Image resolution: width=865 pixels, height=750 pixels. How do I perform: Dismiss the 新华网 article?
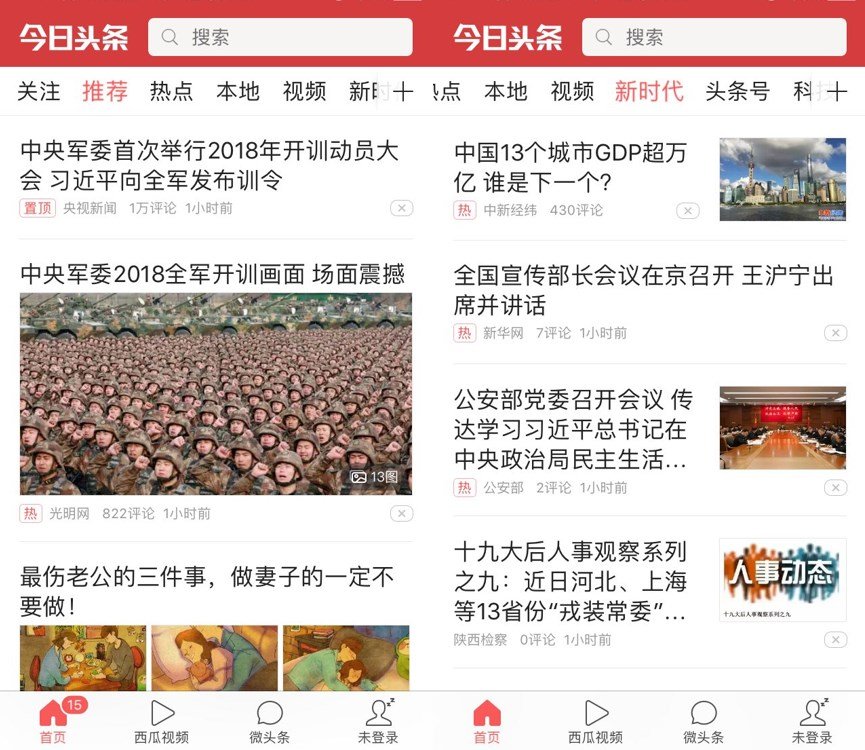coord(835,333)
